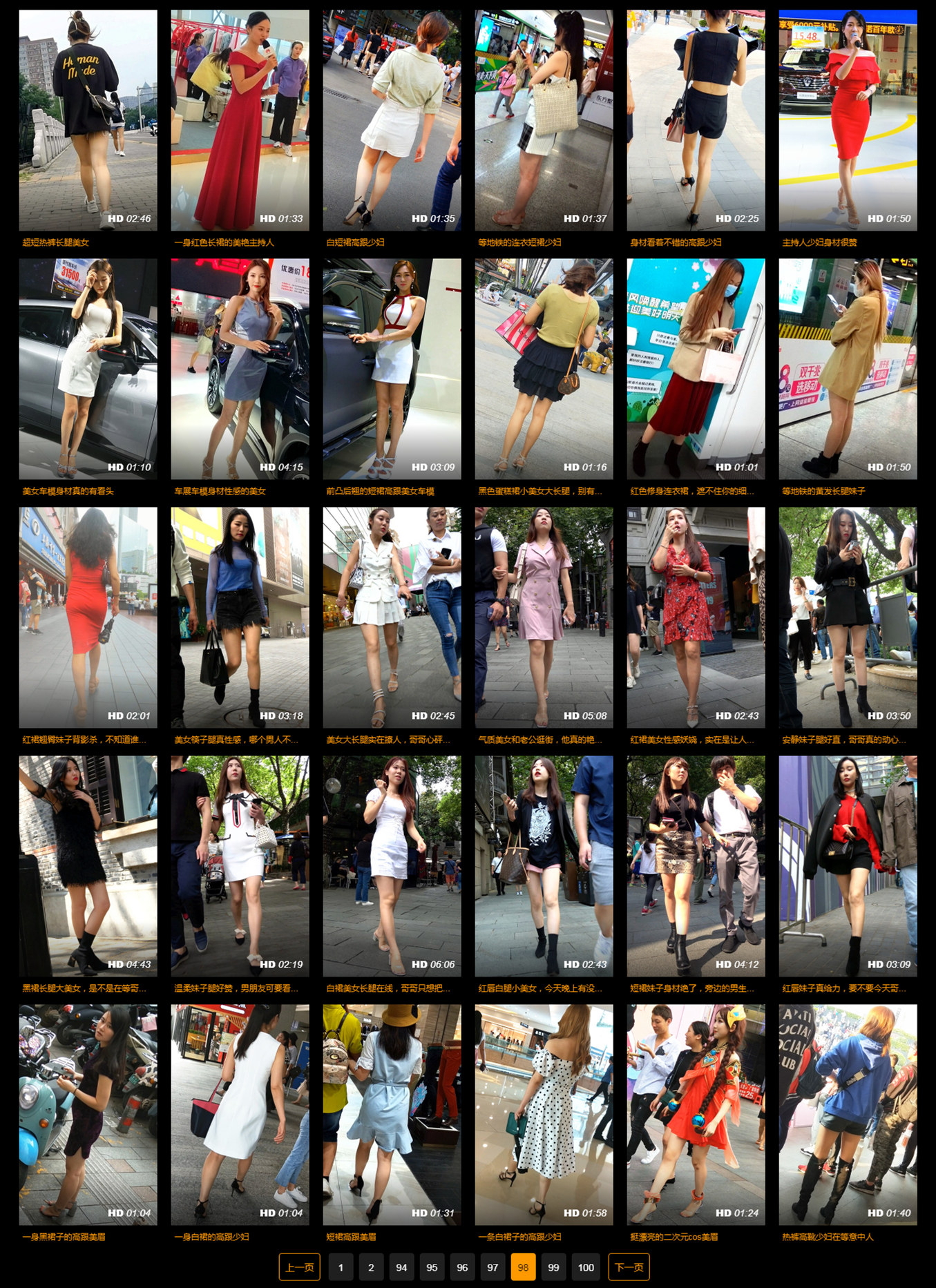Open the video 热裤高靴少妇在等意中人
936x1288 pixels.
tap(848, 1115)
